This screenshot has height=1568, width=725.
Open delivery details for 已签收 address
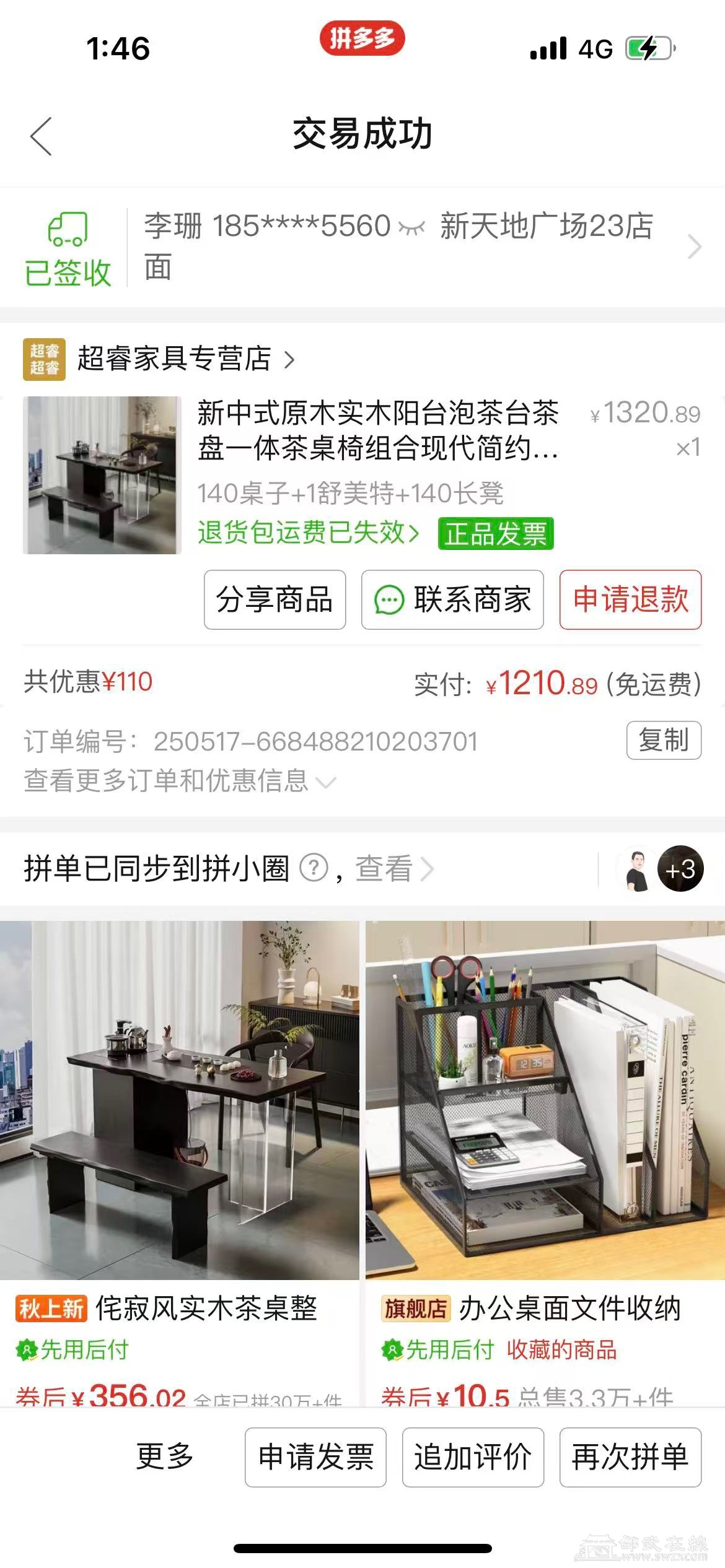tap(694, 247)
